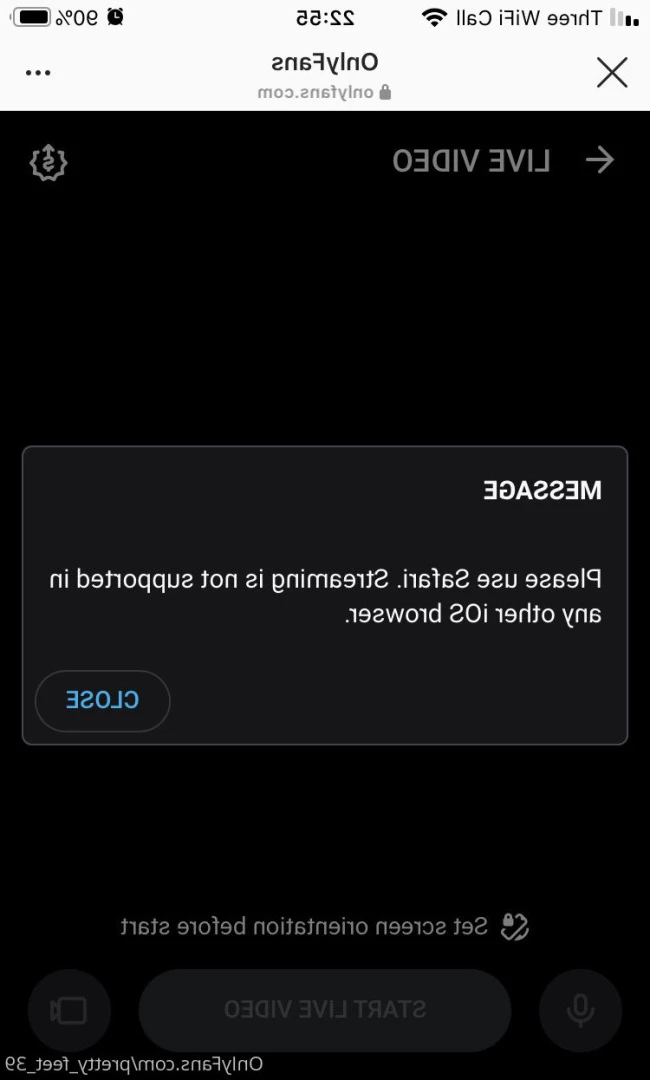Open the dollar badge tip settings
650x1080 pixels.
(48, 161)
